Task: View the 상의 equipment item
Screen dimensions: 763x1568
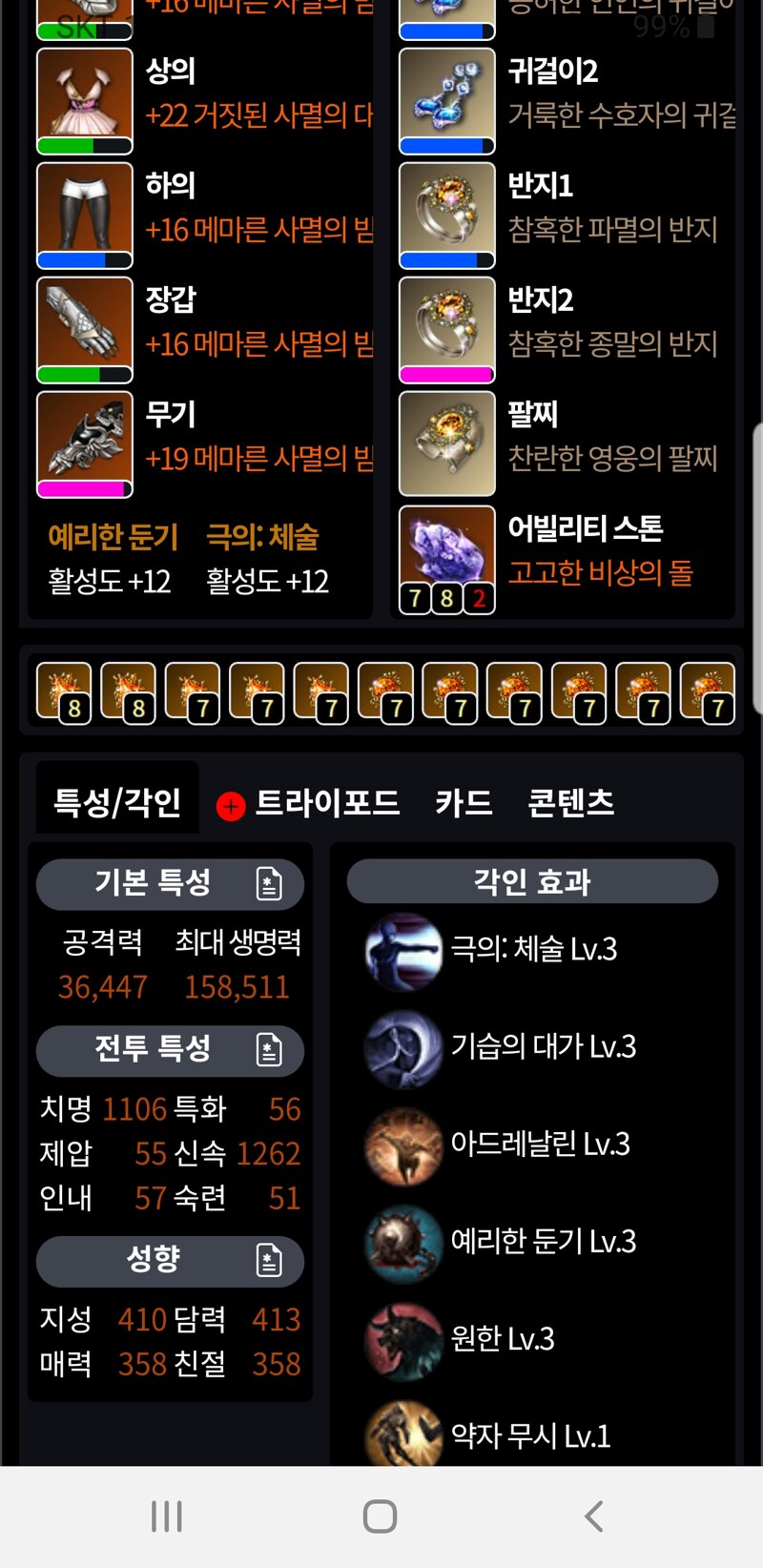Action: click(204, 101)
